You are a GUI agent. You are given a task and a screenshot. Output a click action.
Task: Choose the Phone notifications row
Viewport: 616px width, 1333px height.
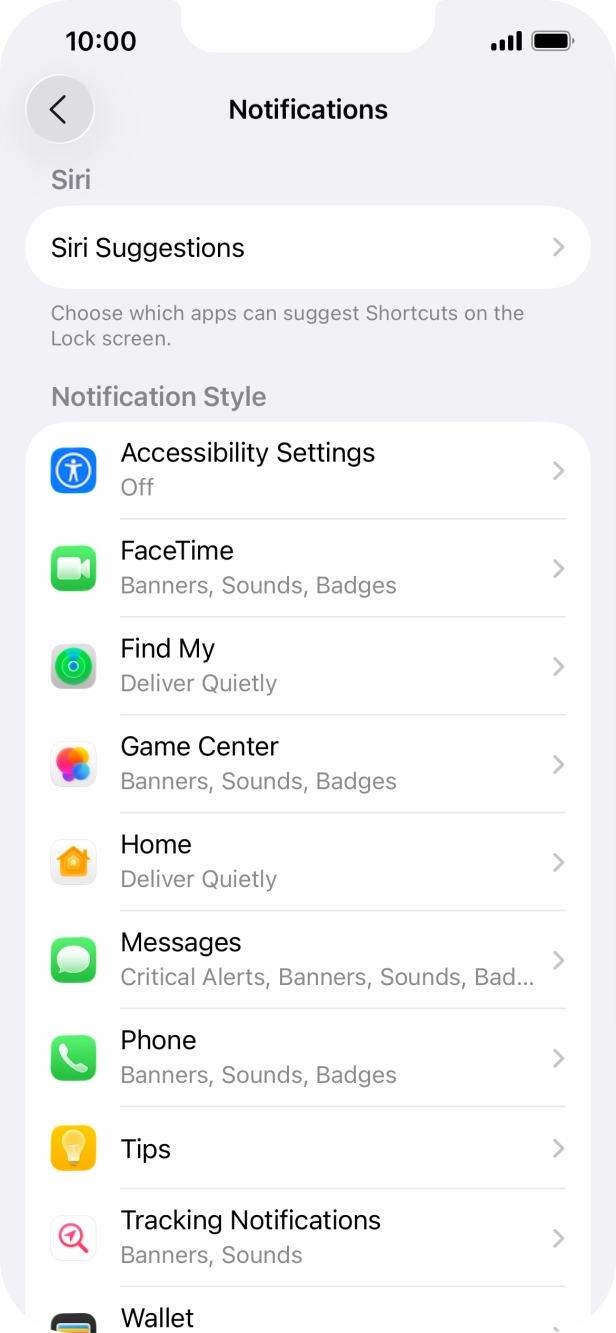click(x=307, y=1058)
